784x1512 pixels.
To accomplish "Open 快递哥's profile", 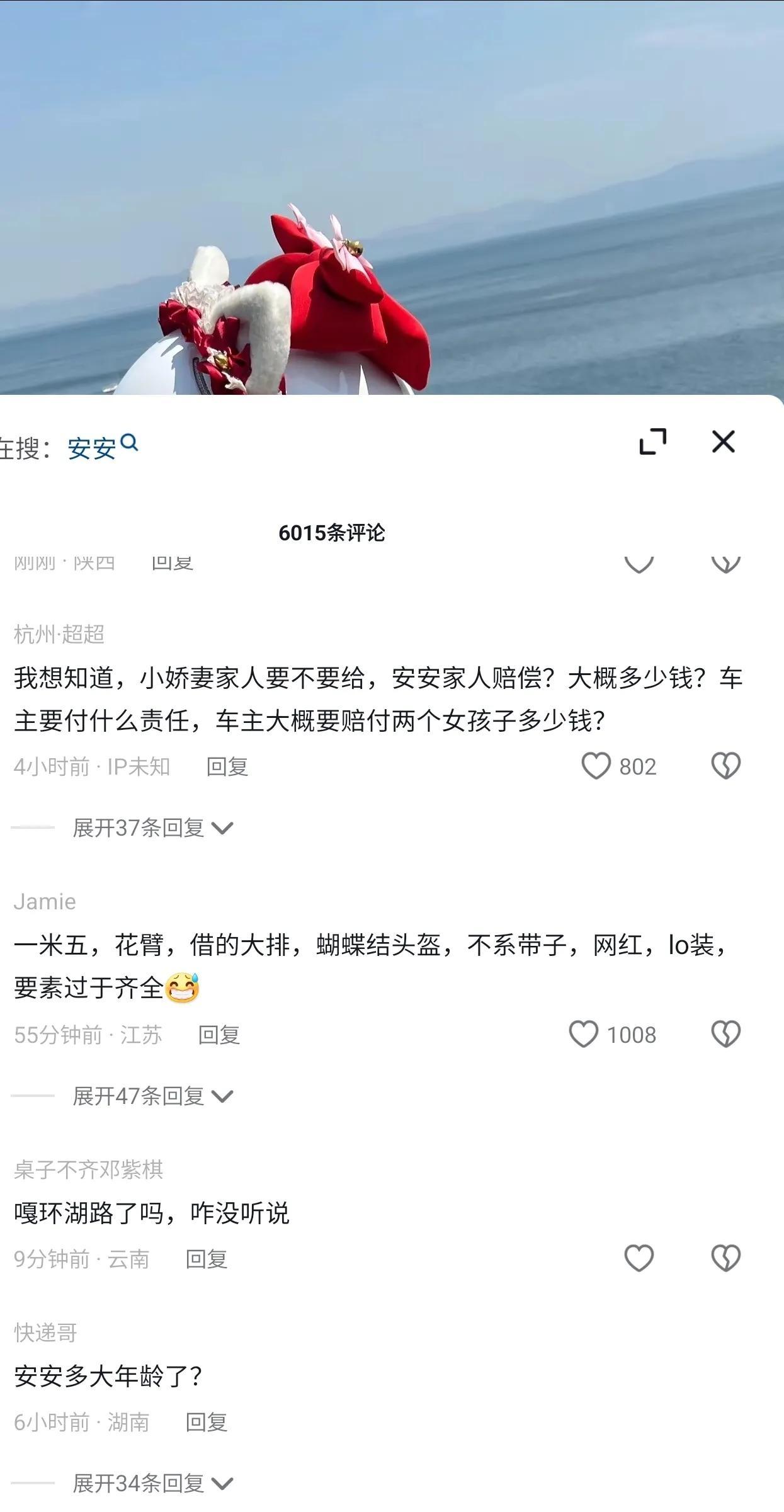I will pyautogui.click(x=45, y=1333).
